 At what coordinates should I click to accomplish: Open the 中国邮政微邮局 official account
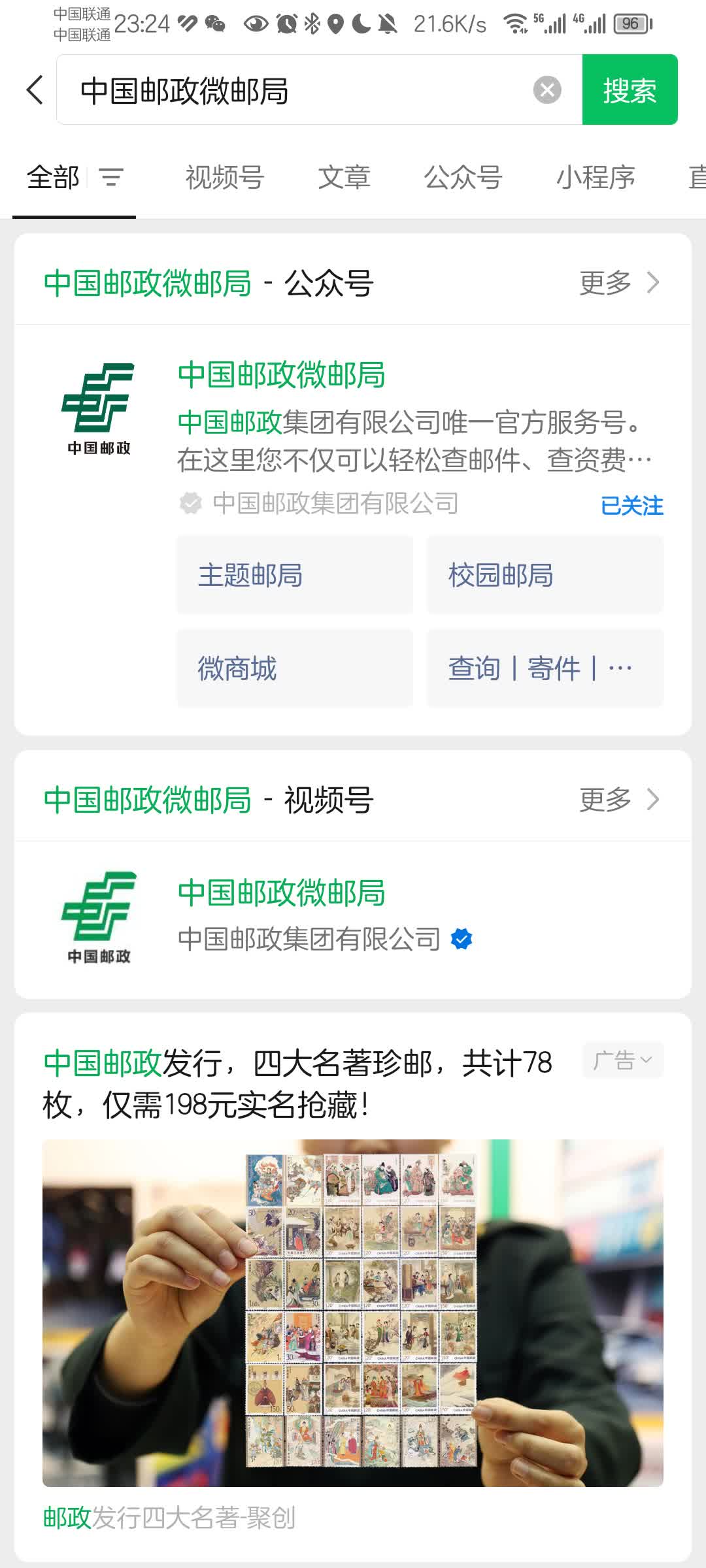point(281,375)
